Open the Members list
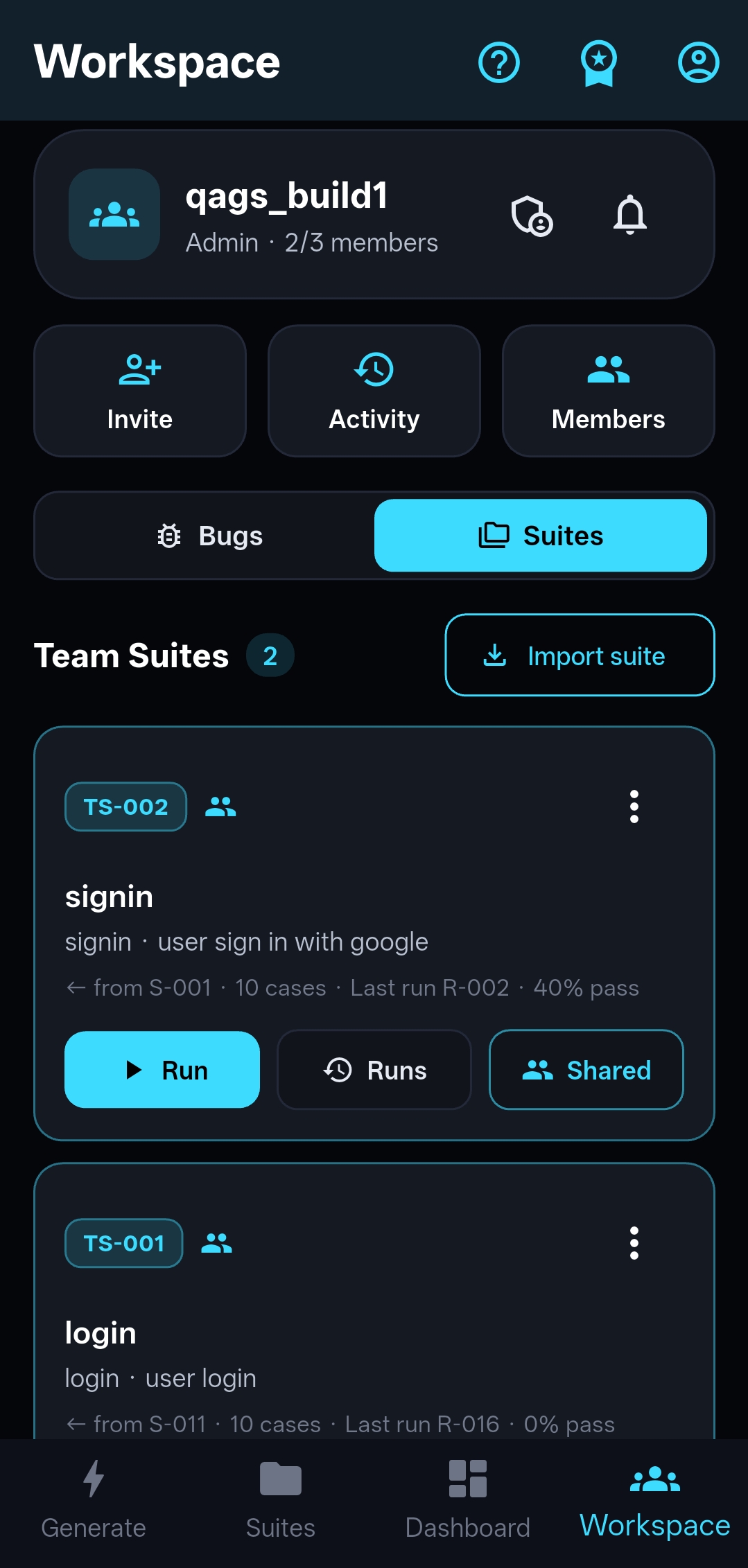Screen dimensions: 748x1568 pos(609,391)
